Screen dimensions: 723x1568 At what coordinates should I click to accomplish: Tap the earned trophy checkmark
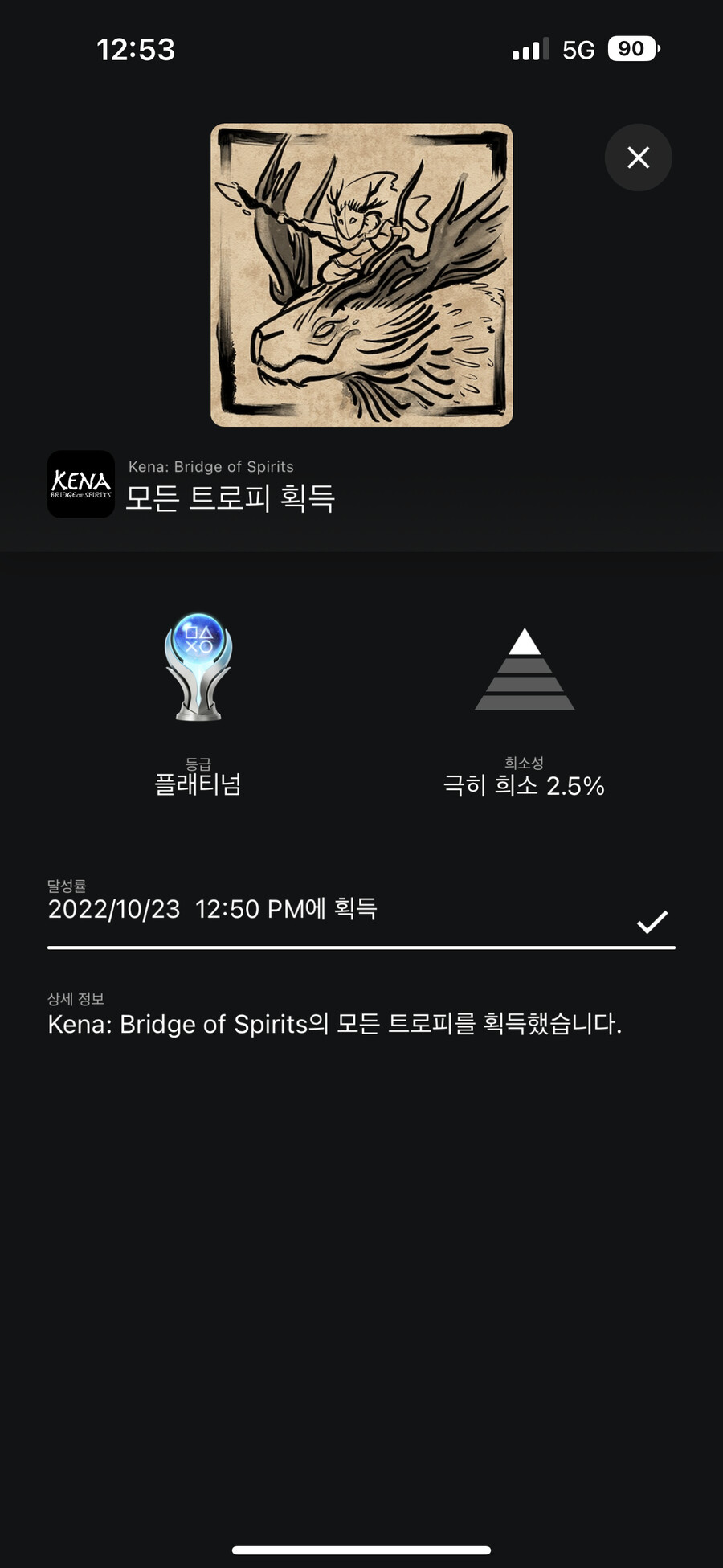[x=652, y=922]
